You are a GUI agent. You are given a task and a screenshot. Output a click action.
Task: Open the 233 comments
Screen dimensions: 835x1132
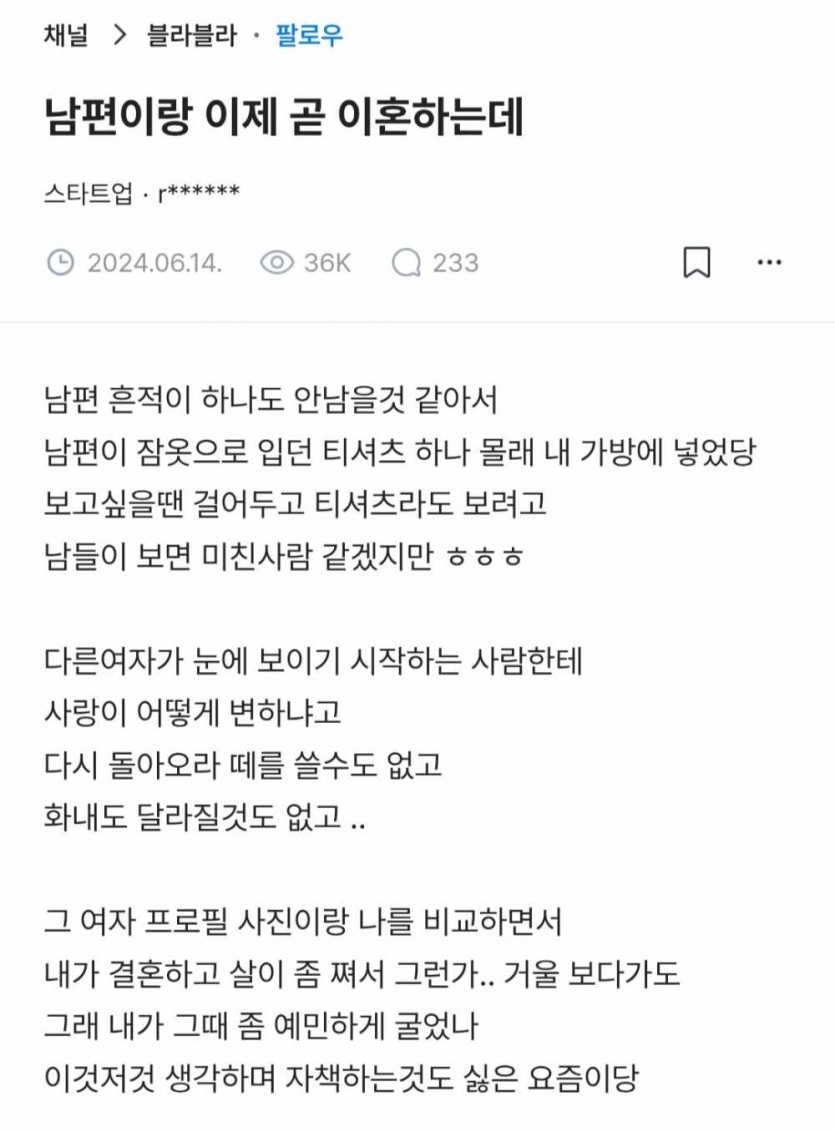[x=435, y=263]
